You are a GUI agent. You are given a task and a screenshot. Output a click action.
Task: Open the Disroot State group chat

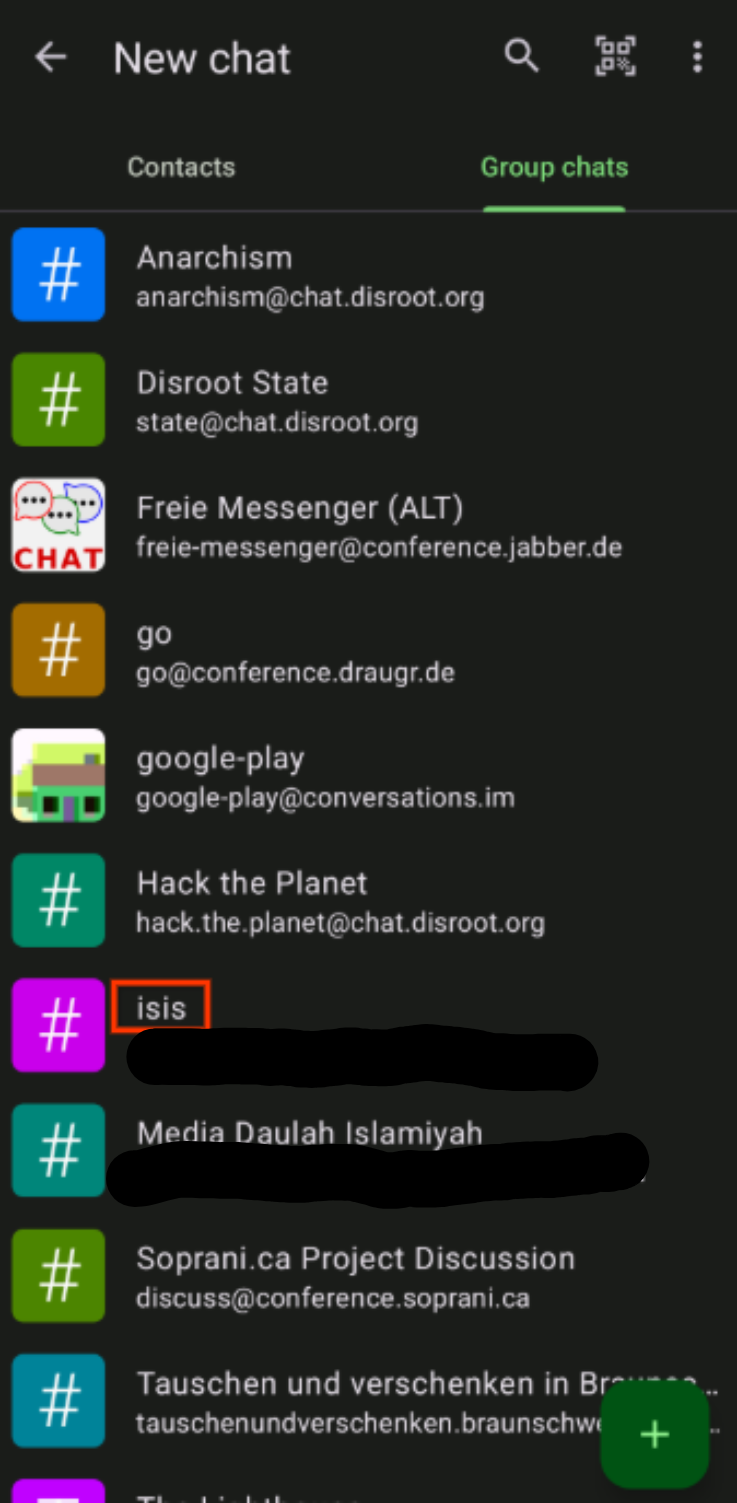pyautogui.click(x=277, y=401)
